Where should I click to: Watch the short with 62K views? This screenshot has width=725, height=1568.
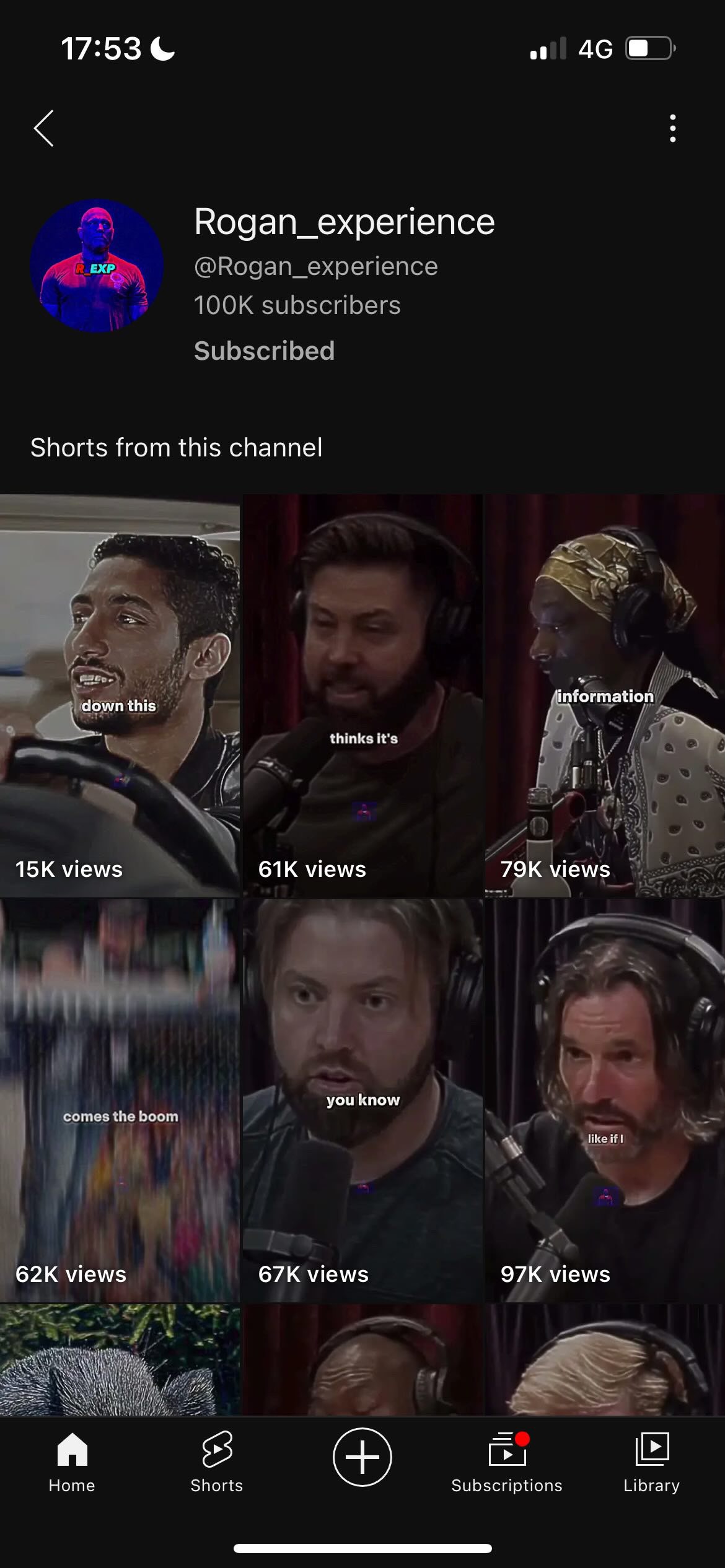pyautogui.click(x=120, y=1100)
